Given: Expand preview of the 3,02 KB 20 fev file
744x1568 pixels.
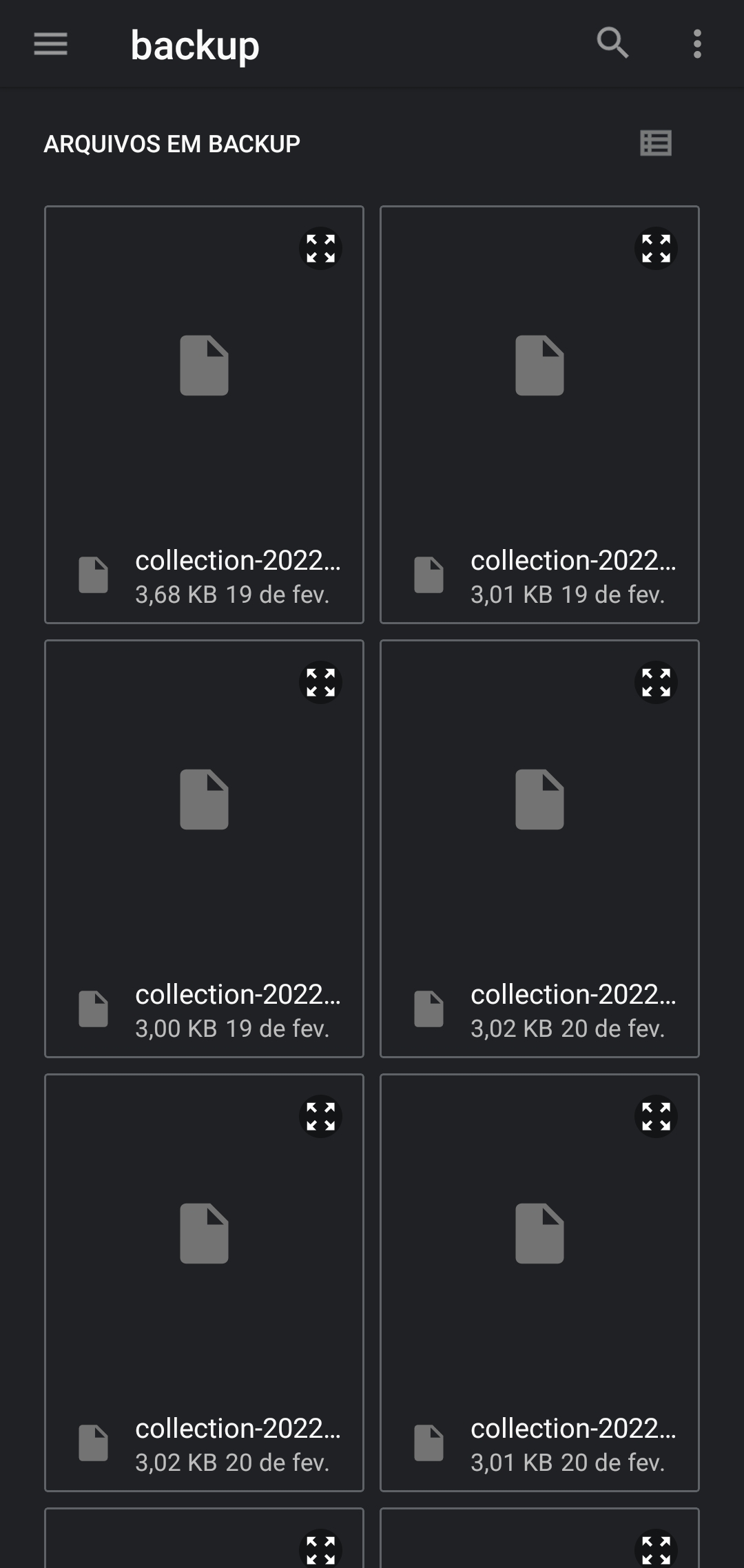Looking at the screenshot, I should [x=655, y=683].
